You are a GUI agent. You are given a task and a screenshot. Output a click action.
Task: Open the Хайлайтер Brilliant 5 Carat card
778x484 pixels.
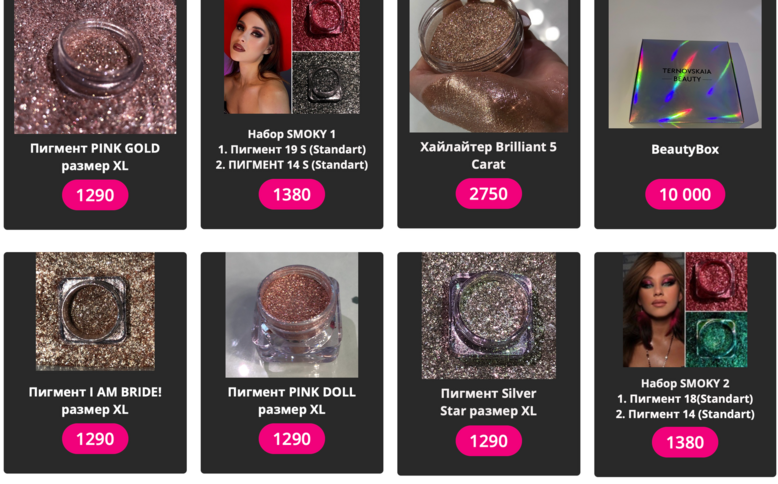click(x=488, y=66)
